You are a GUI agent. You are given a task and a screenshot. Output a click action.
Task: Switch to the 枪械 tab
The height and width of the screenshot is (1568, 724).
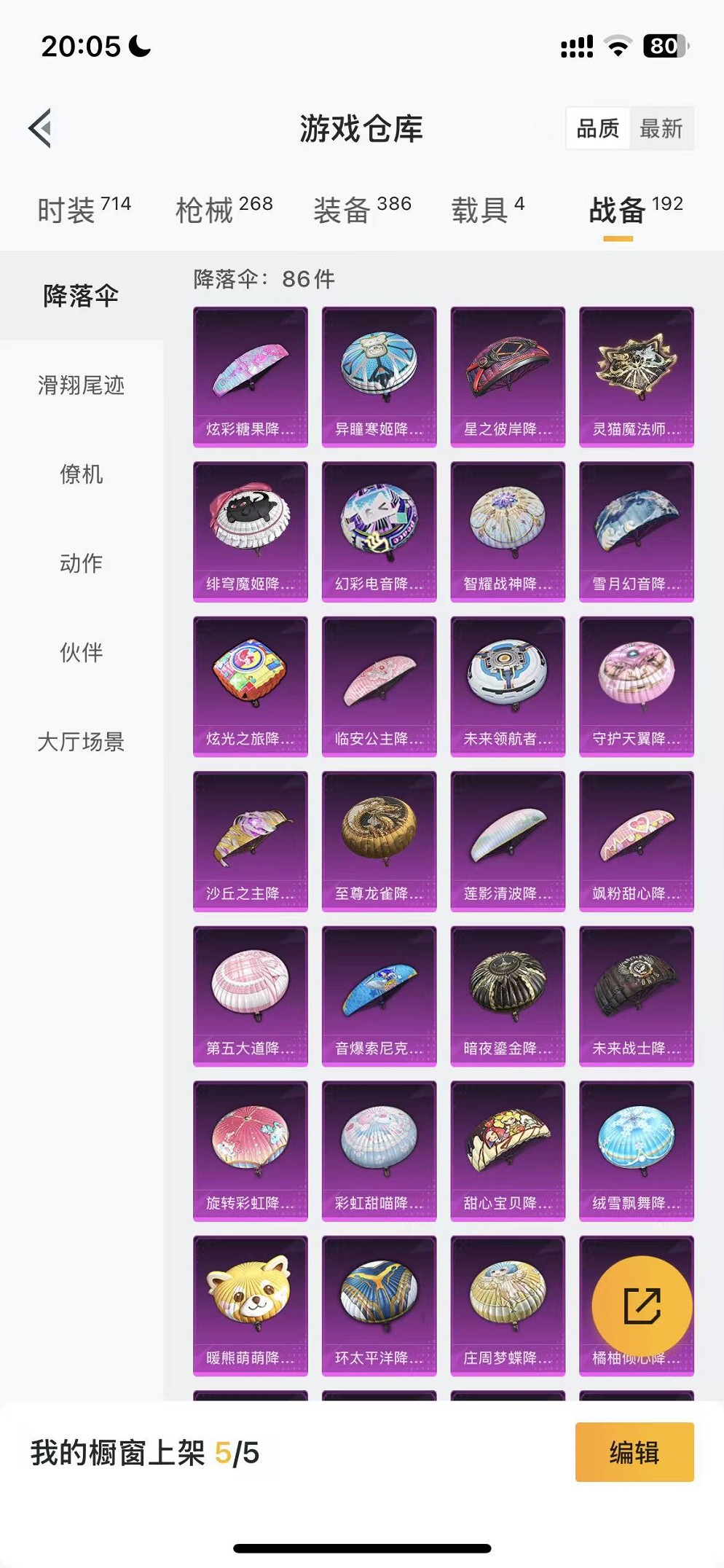point(224,210)
